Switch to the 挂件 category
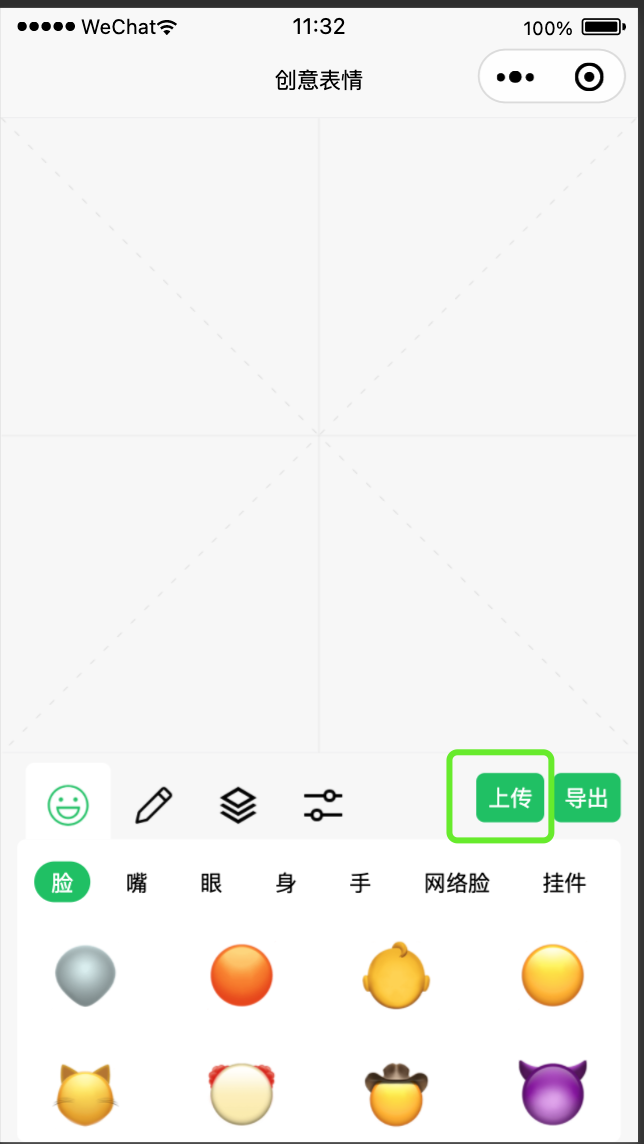The height and width of the screenshot is (1144, 644). pyautogui.click(x=564, y=883)
